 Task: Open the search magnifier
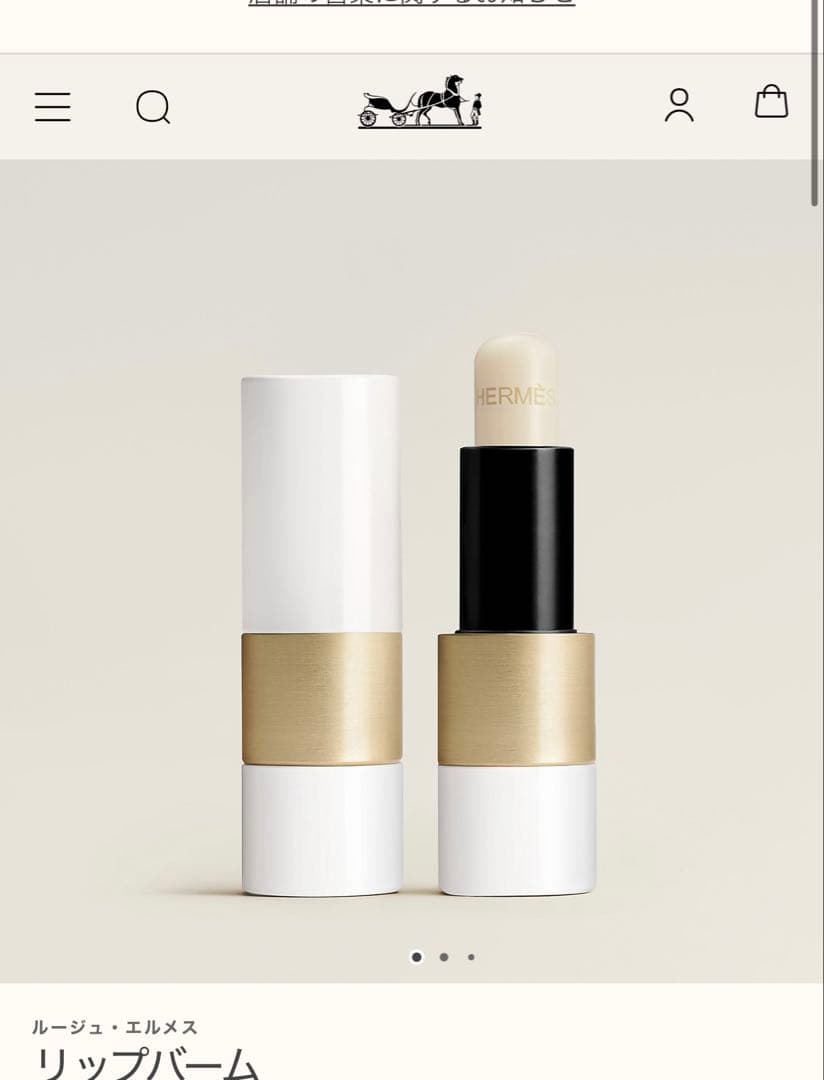[153, 106]
